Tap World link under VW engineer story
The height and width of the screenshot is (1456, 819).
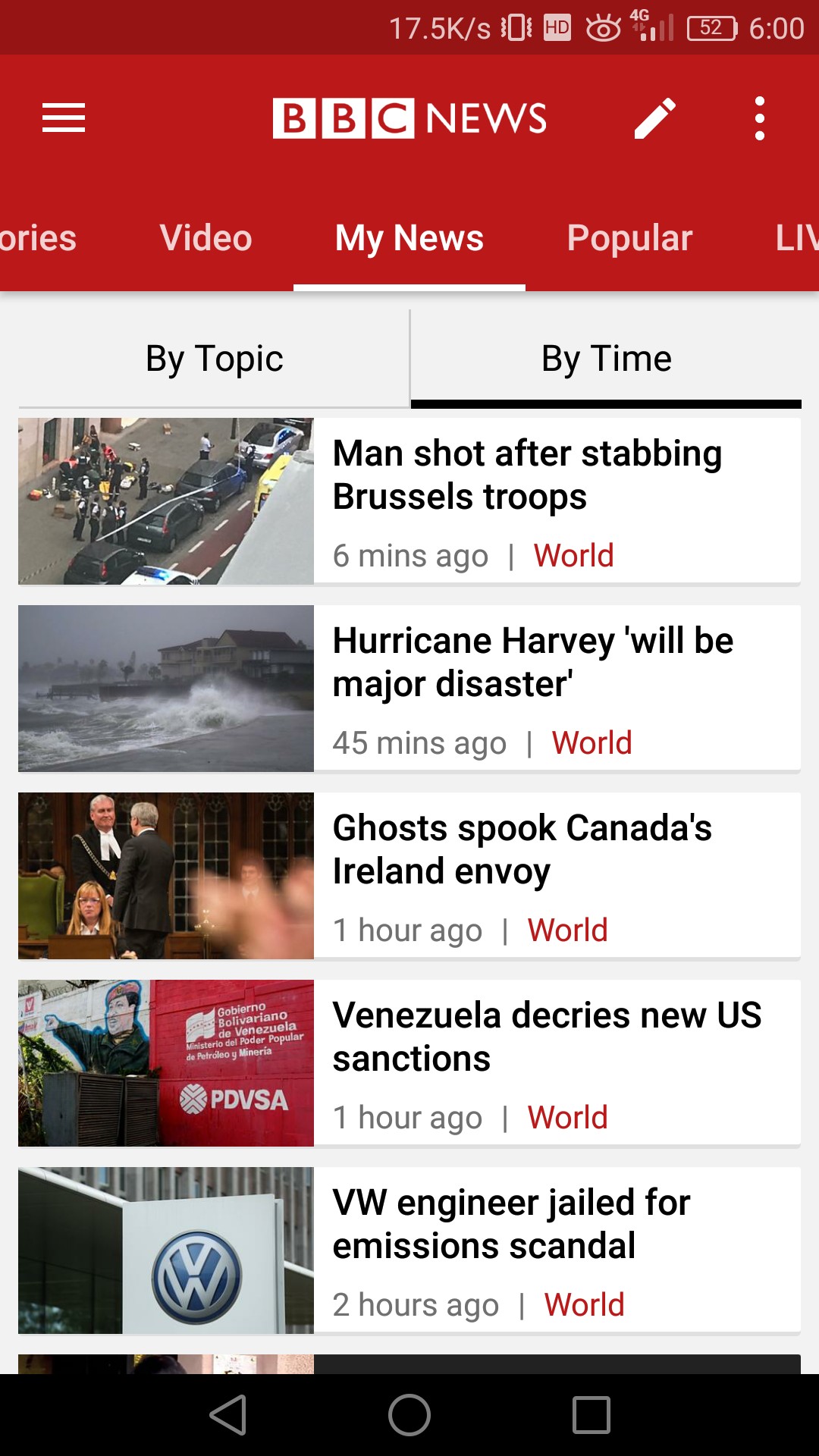584,1305
